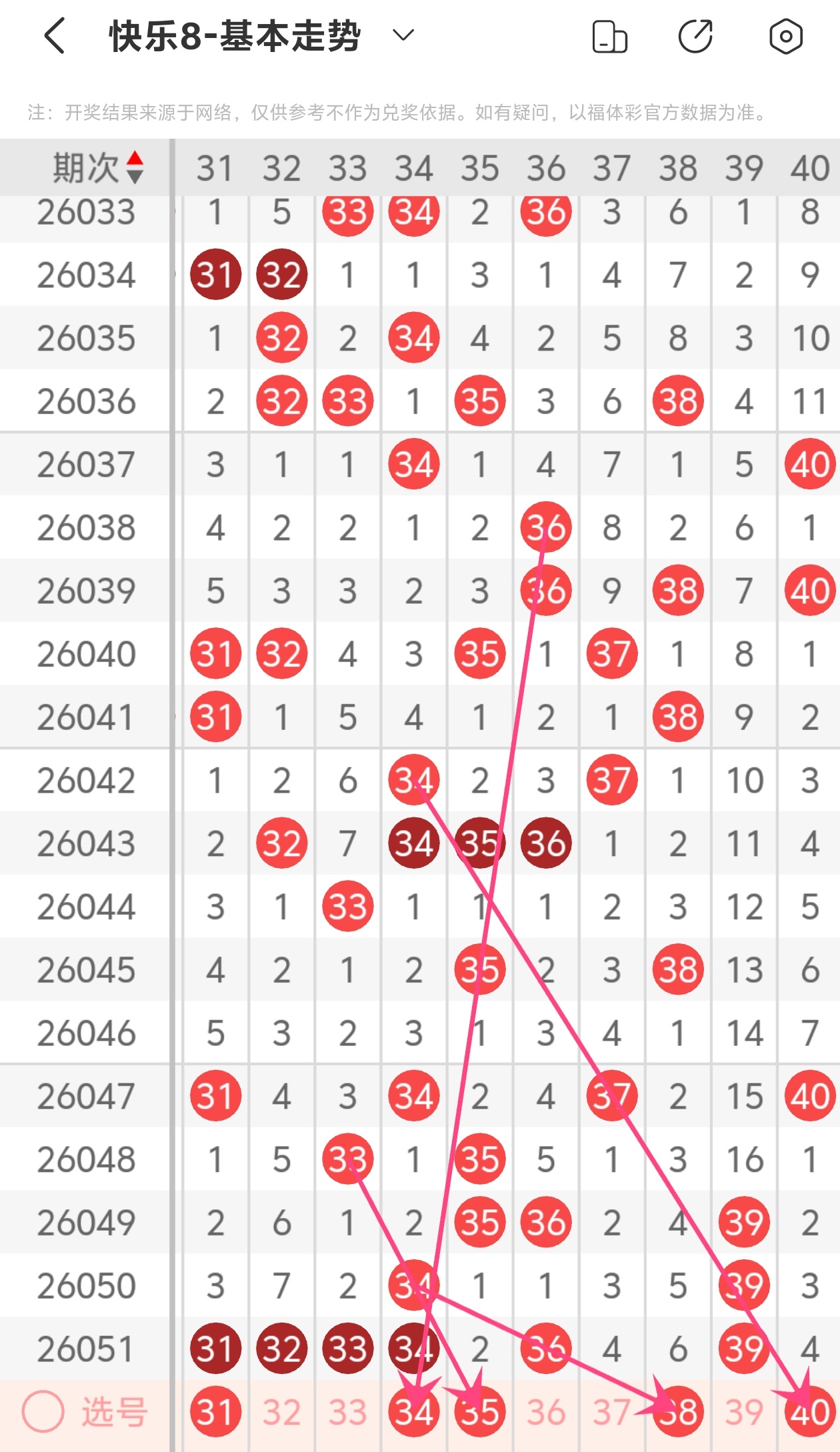The height and width of the screenshot is (1452, 840).
Task: Go back using the back arrow
Action: click(x=55, y=36)
